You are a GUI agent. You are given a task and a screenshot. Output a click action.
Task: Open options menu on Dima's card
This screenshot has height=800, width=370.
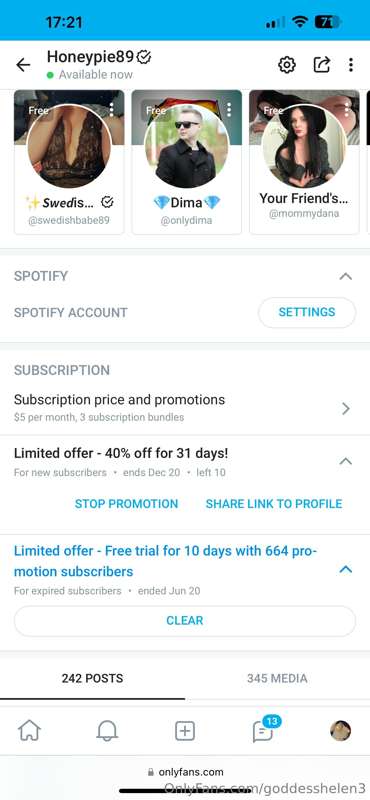[x=229, y=110]
